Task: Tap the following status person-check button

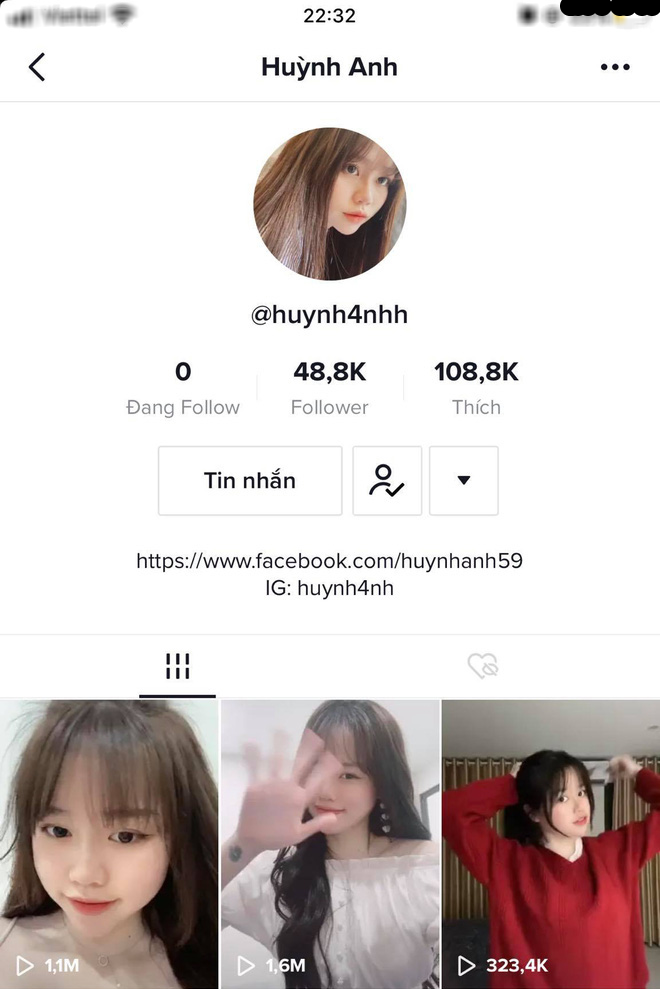Action: pos(387,481)
